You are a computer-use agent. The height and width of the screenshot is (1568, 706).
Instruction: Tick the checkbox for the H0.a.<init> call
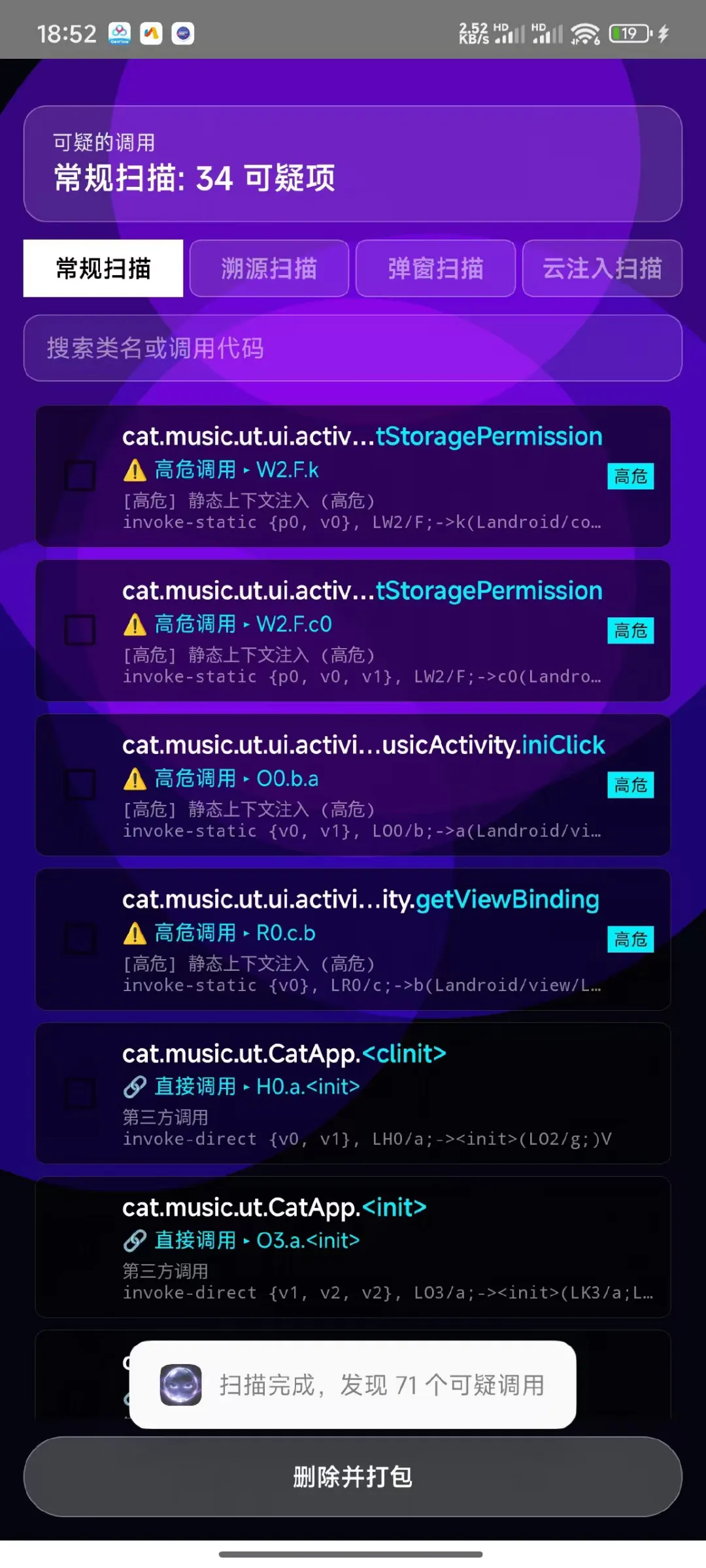coord(80,1093)
